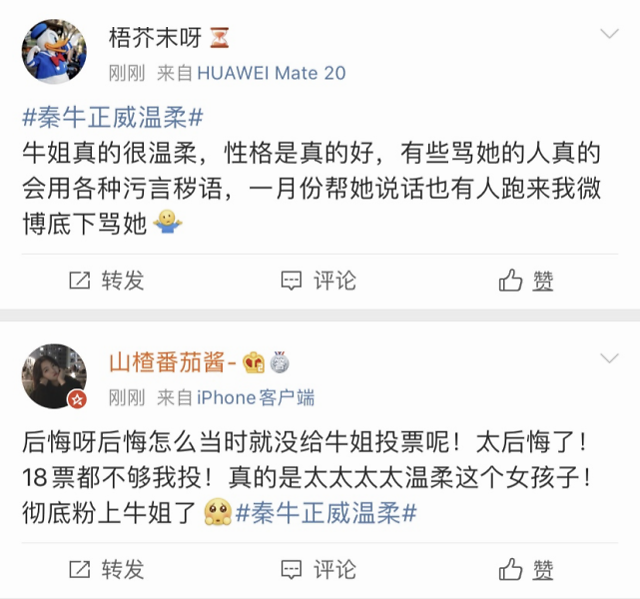Comment on 山楂番茄酱-'s post
This screenshot has height=599, width=640.
tap(318, 569)
